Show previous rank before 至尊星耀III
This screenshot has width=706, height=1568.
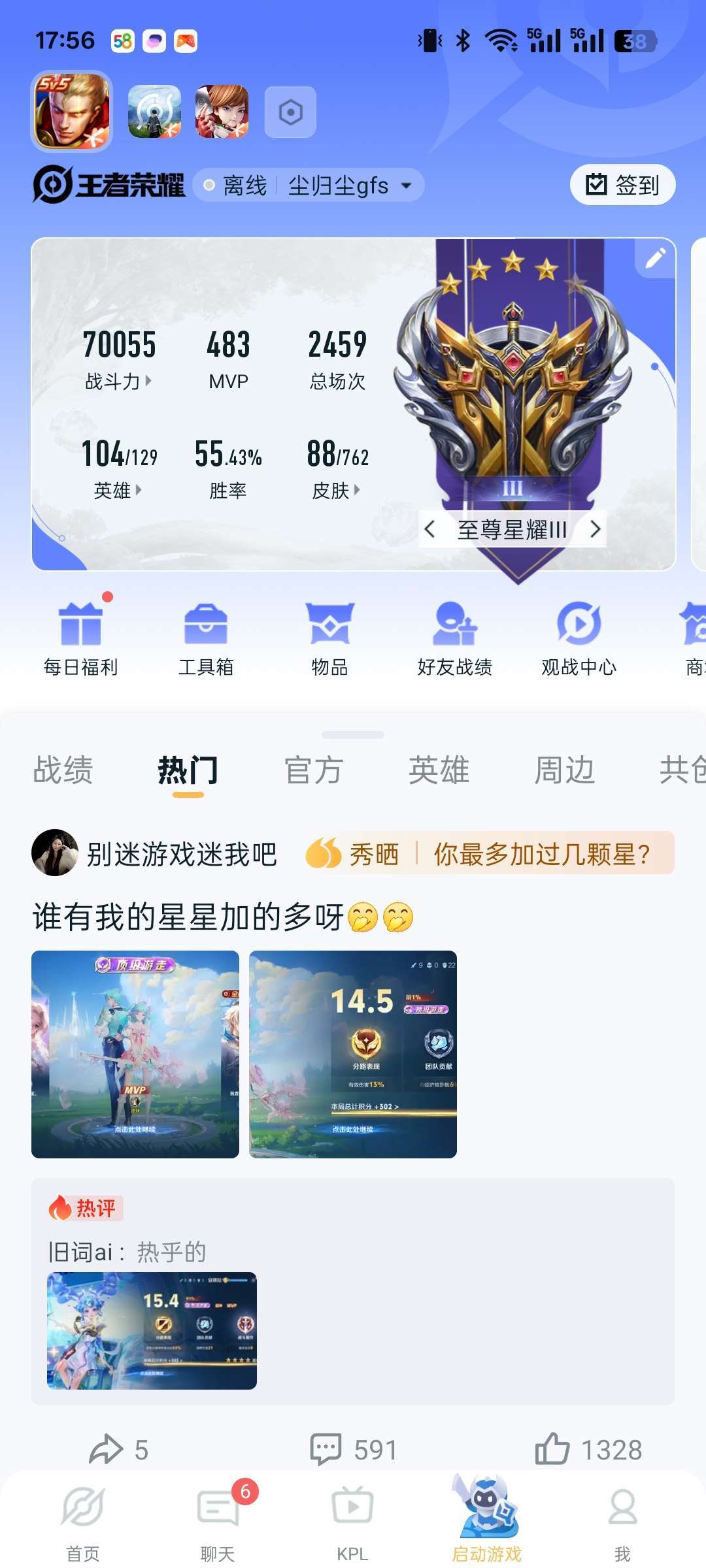click(x=429, y=529)
